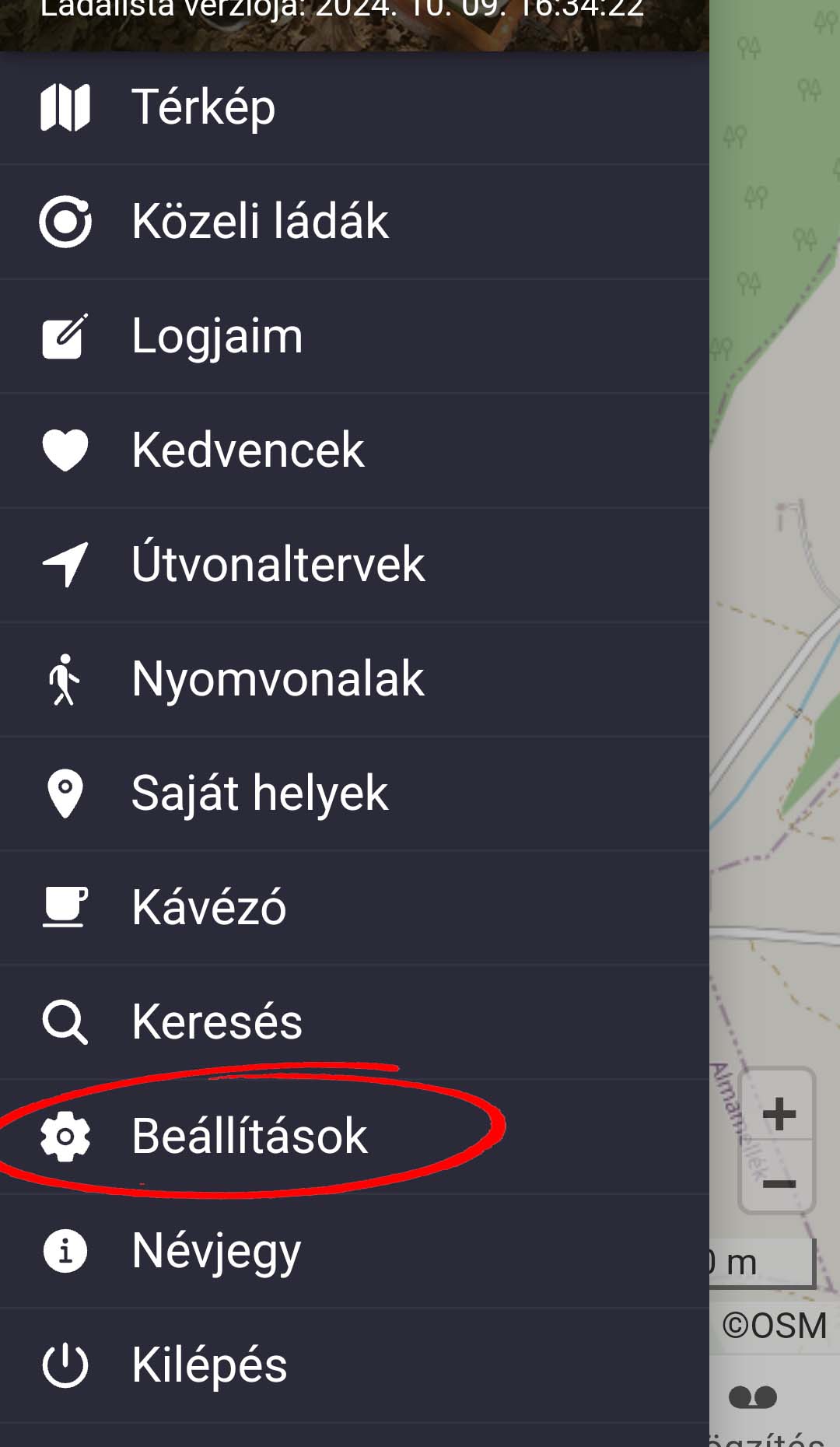Screen dimensions: 840x1447
Task: Open Beállítások settings
Action: 354,1137
